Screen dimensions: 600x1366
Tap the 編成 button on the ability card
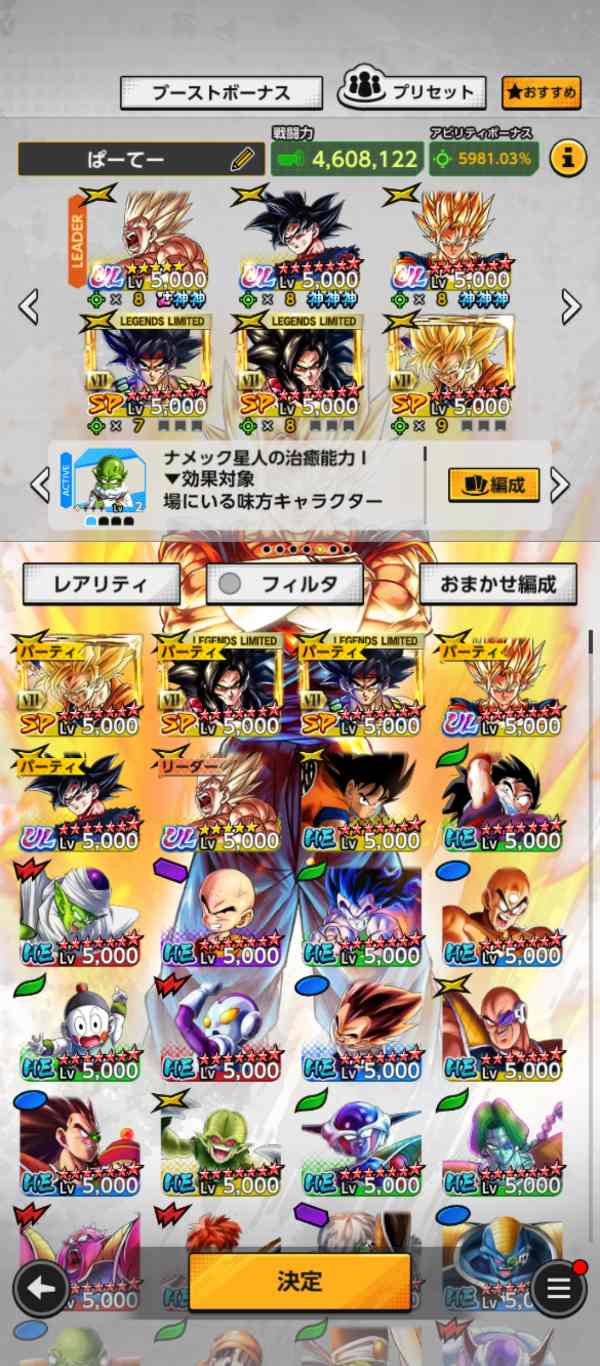pos(494,485)
